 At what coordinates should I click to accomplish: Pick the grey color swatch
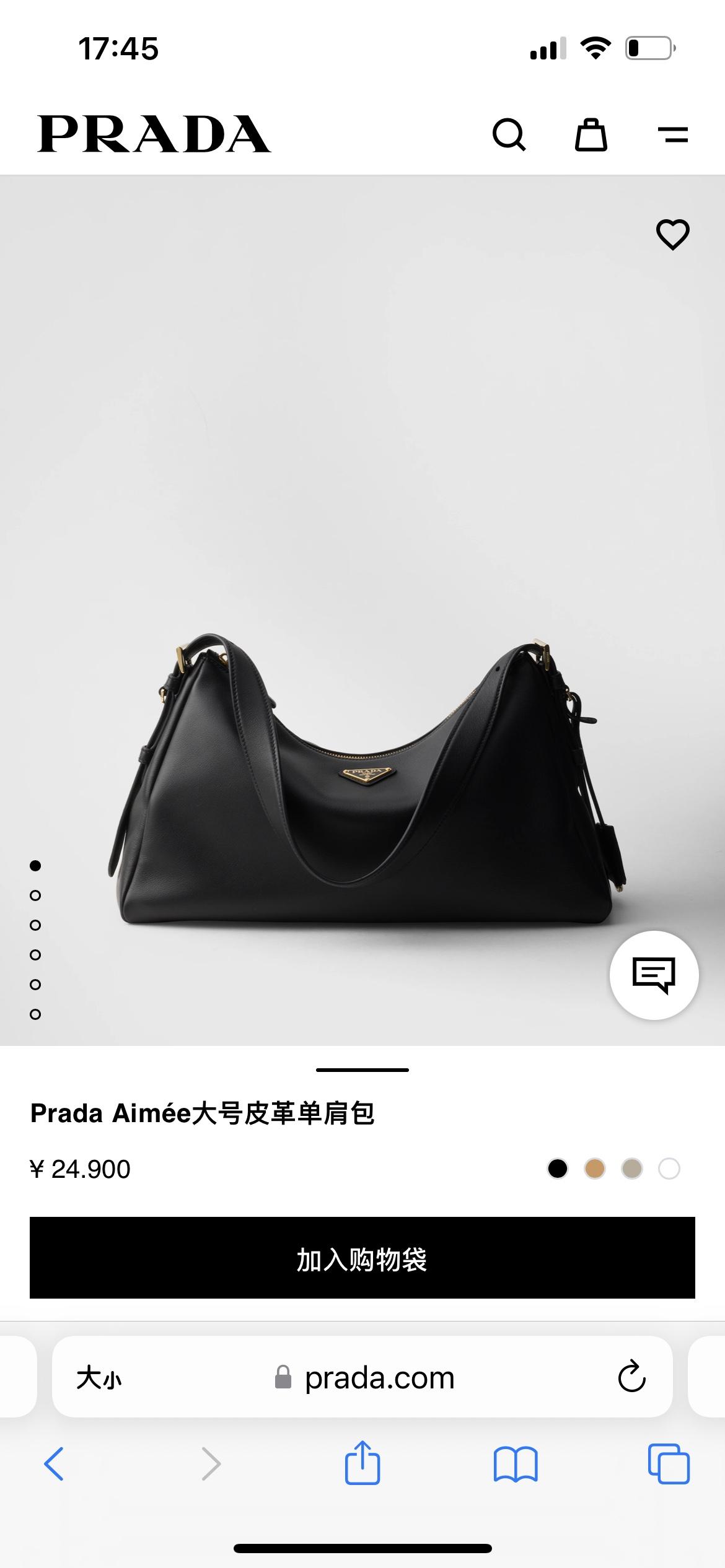point(632,1169)
